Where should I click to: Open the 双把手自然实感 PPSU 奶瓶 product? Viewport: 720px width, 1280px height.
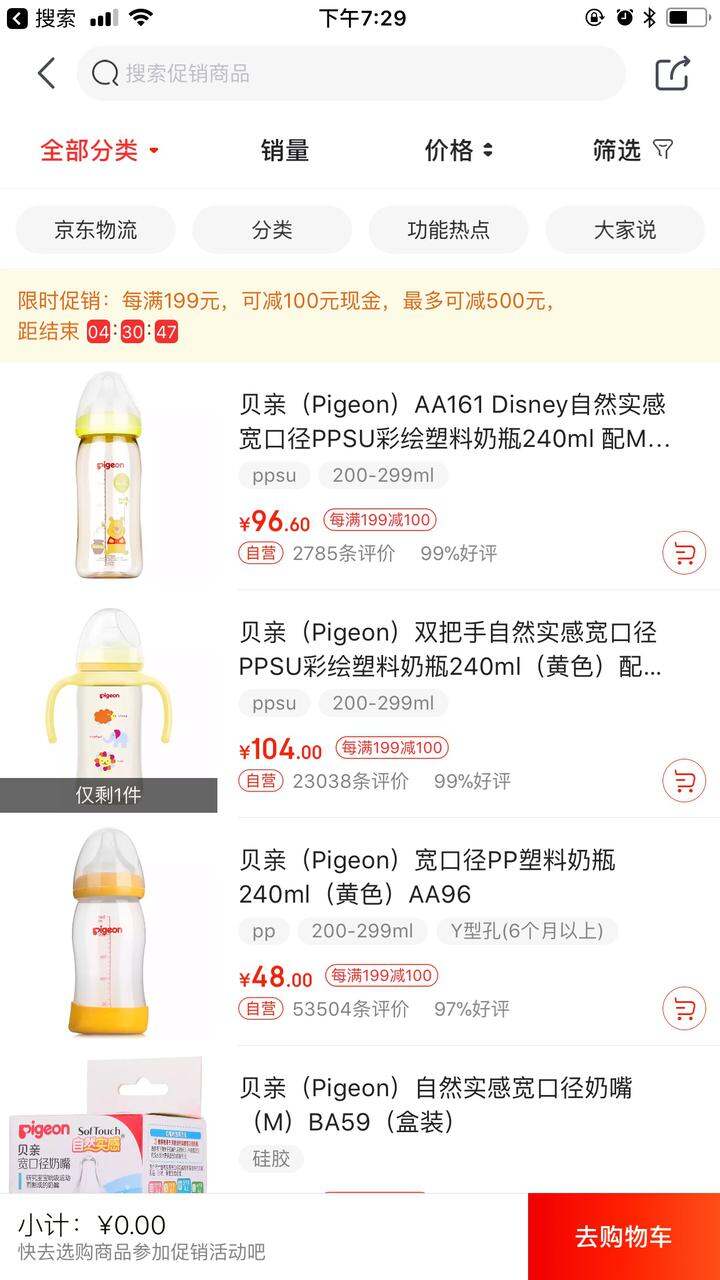[x=450, y=649]
